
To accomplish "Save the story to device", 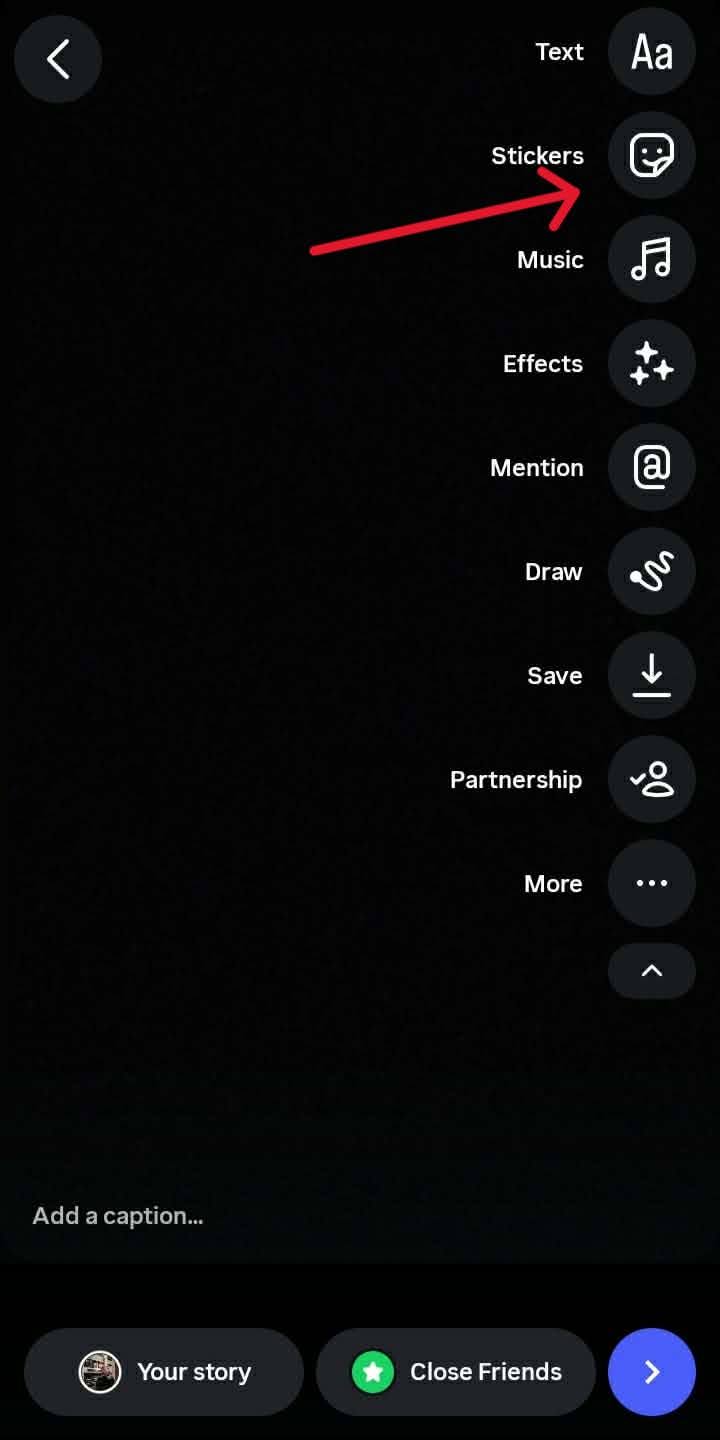I will pos(651,676).
